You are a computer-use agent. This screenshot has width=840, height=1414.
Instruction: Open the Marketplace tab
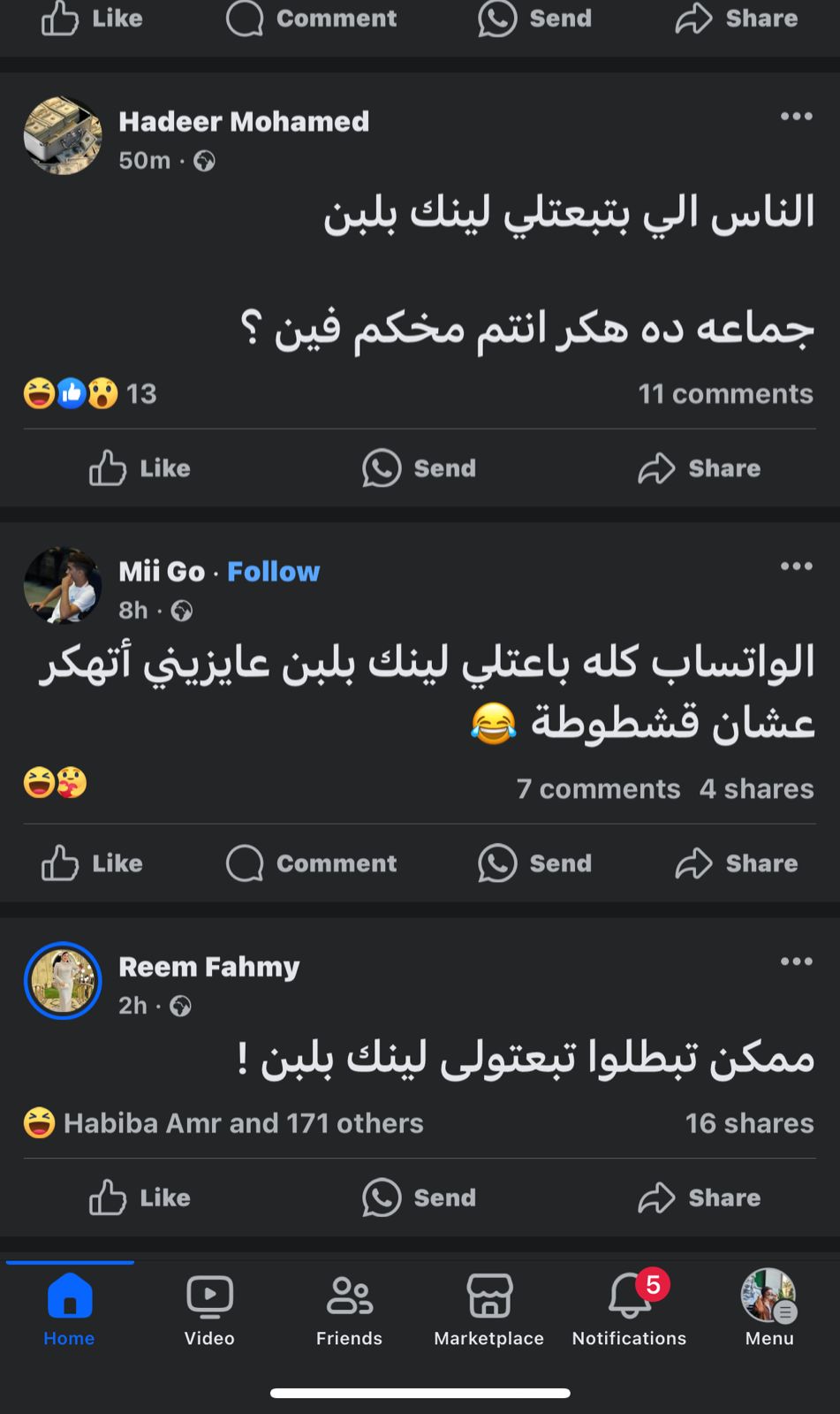coord(488,1310)
